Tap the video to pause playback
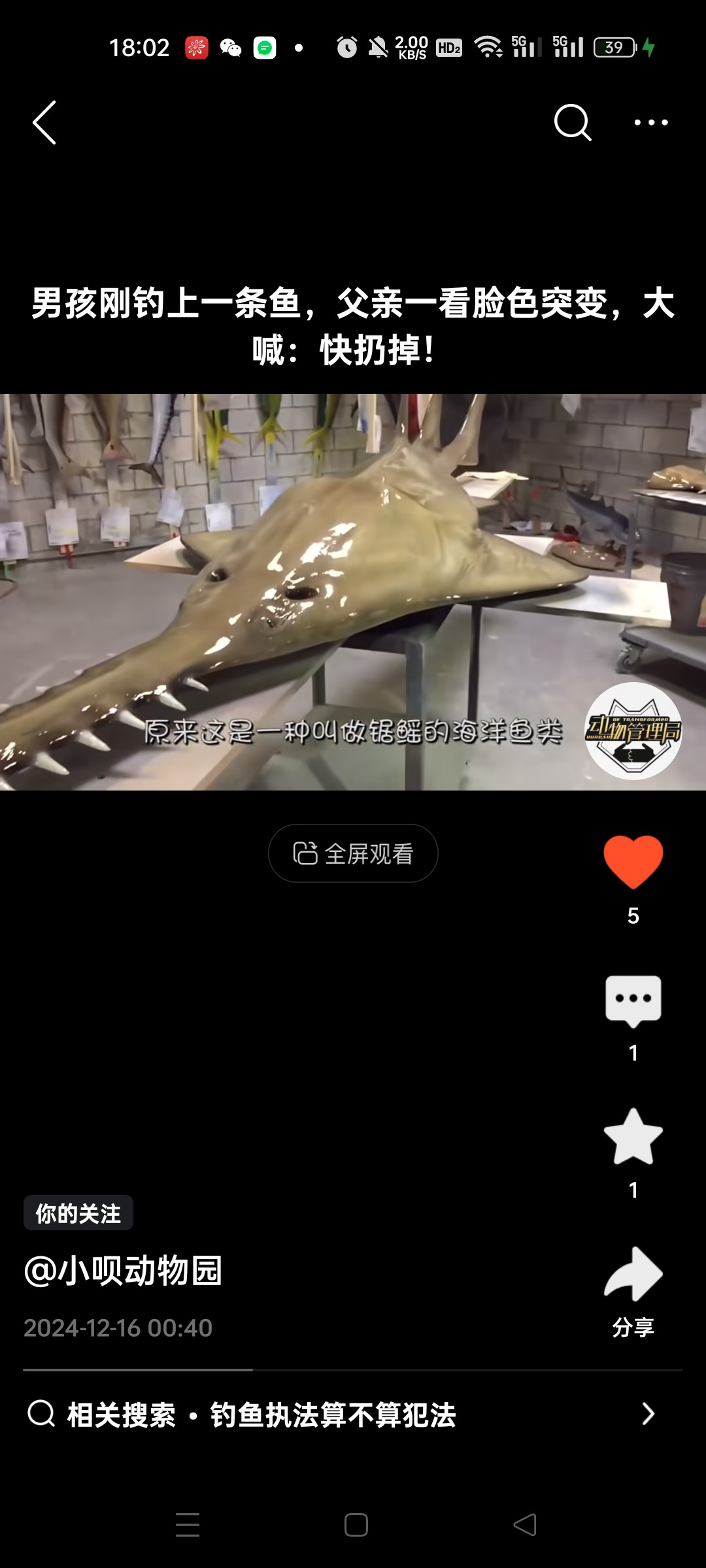Viewport: 706px width, 1568px height. 353,591
